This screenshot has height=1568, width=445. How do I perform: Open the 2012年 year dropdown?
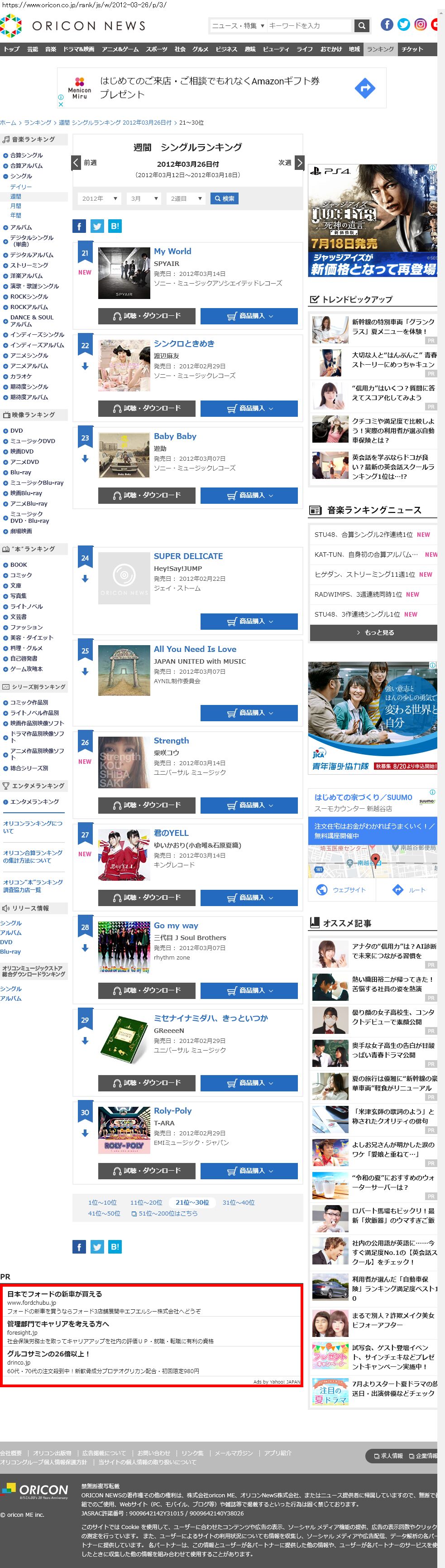(x=99, y=198)
